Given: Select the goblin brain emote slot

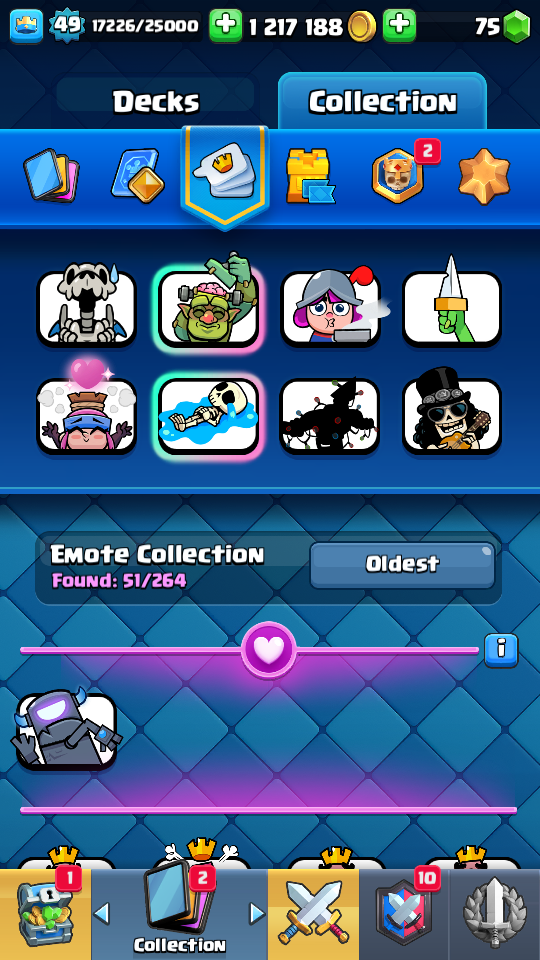Looking at the screenshot, I should 209,304.
